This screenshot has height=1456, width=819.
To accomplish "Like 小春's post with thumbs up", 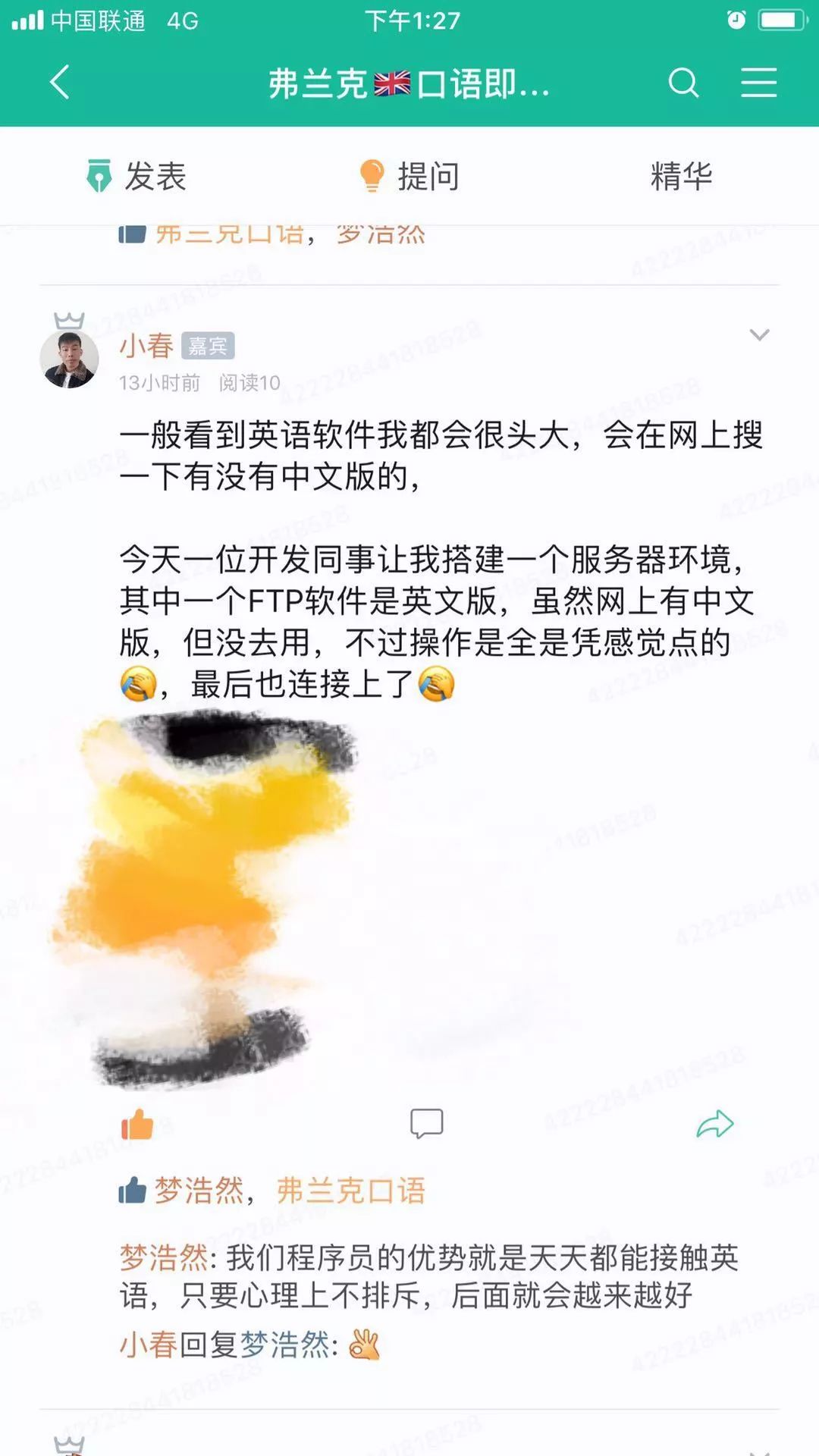I will [x=137, y=1124].
